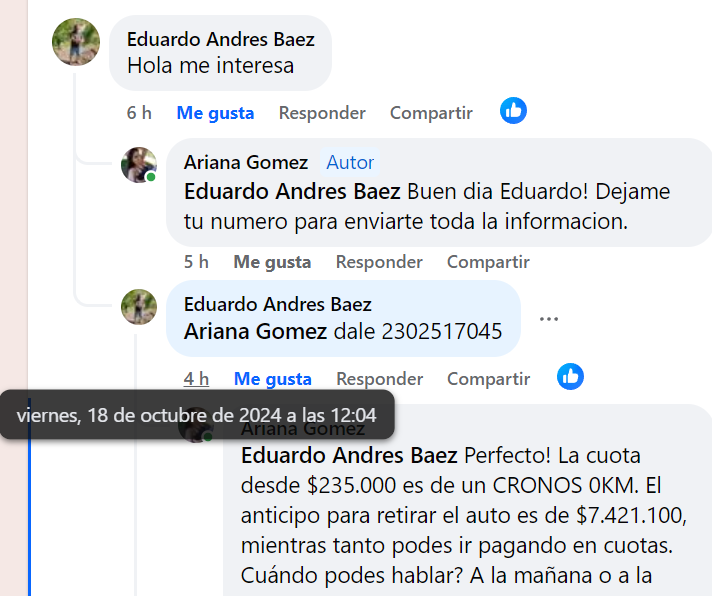Reply to Ariana's 'Buen dia Eduardo' comment

click(x=379, y=262)
